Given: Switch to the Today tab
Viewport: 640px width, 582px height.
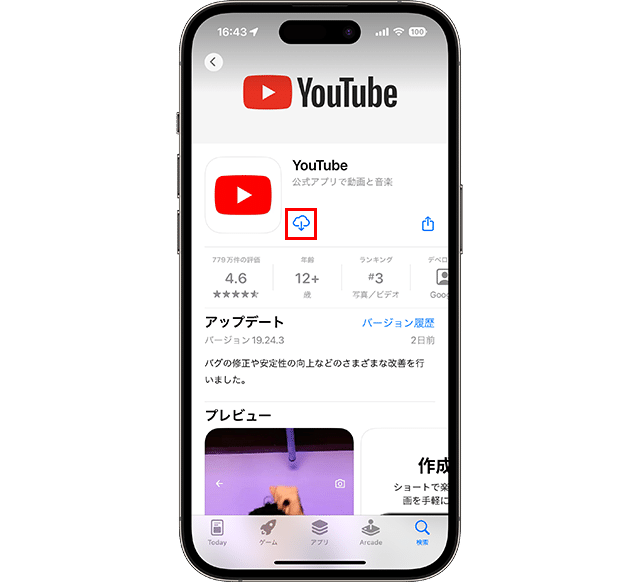Looking at the screenshot, I should tap(217, 531).
